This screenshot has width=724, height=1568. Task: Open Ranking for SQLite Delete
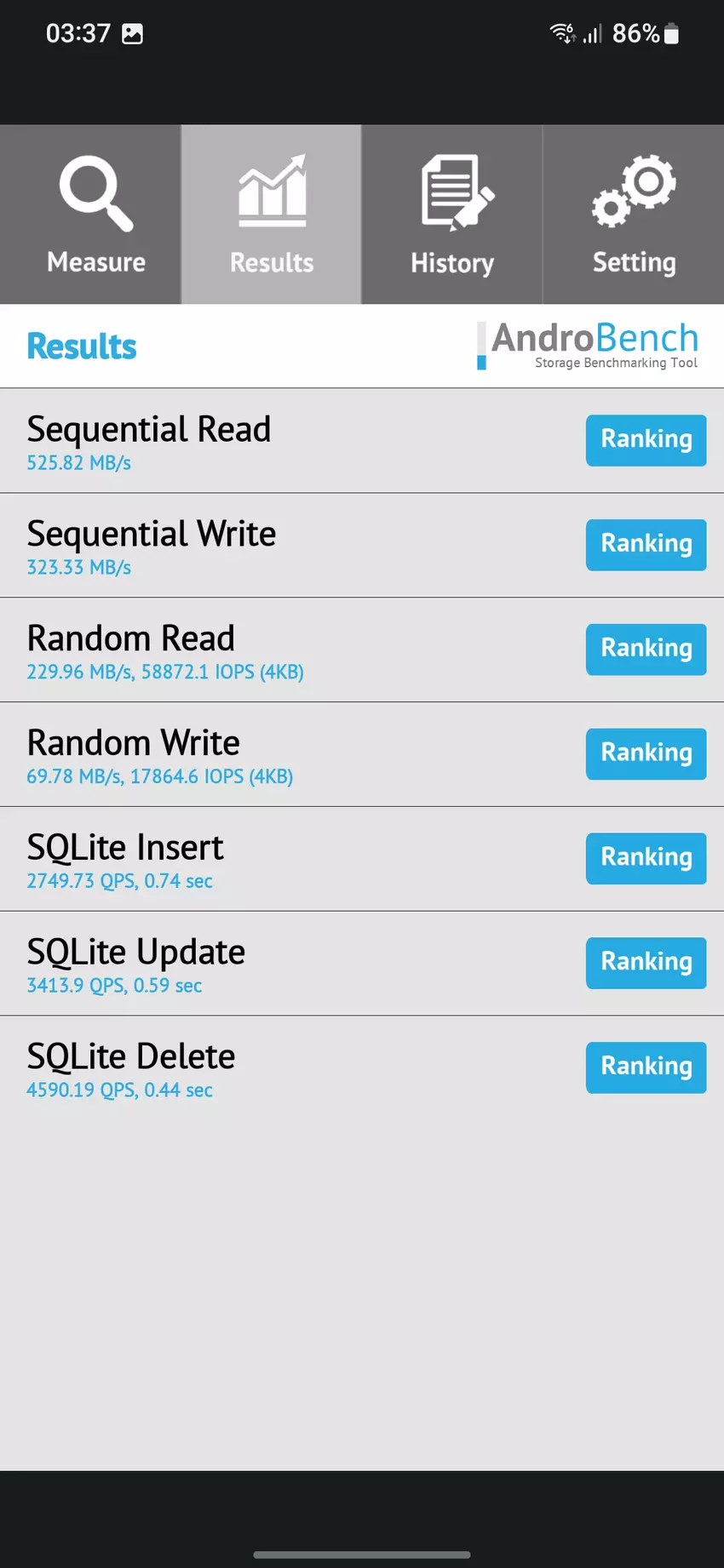(646, 1067)
